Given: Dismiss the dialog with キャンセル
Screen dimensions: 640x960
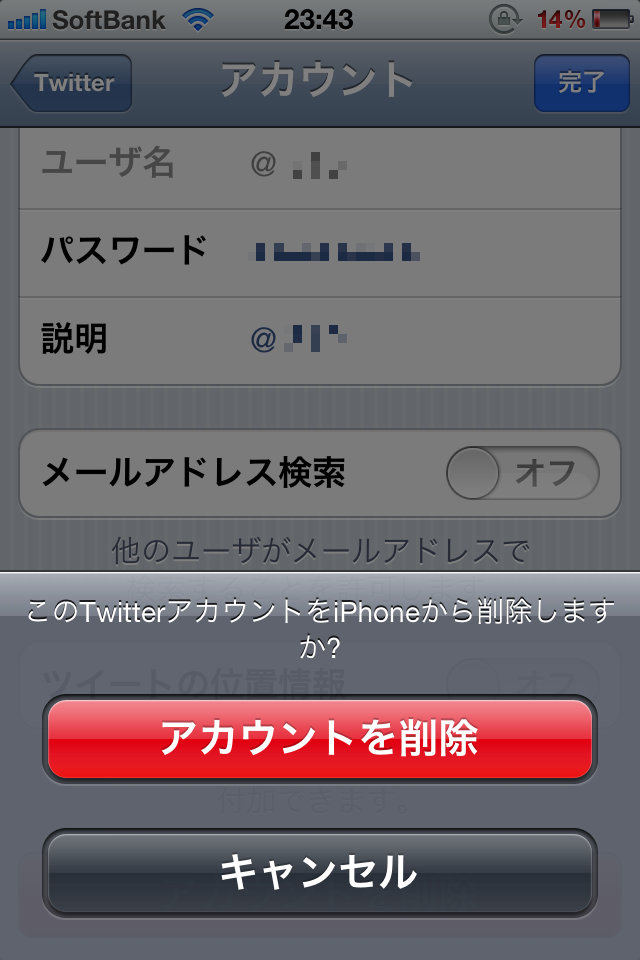Looking at the screenshot, I should point(319,872).
